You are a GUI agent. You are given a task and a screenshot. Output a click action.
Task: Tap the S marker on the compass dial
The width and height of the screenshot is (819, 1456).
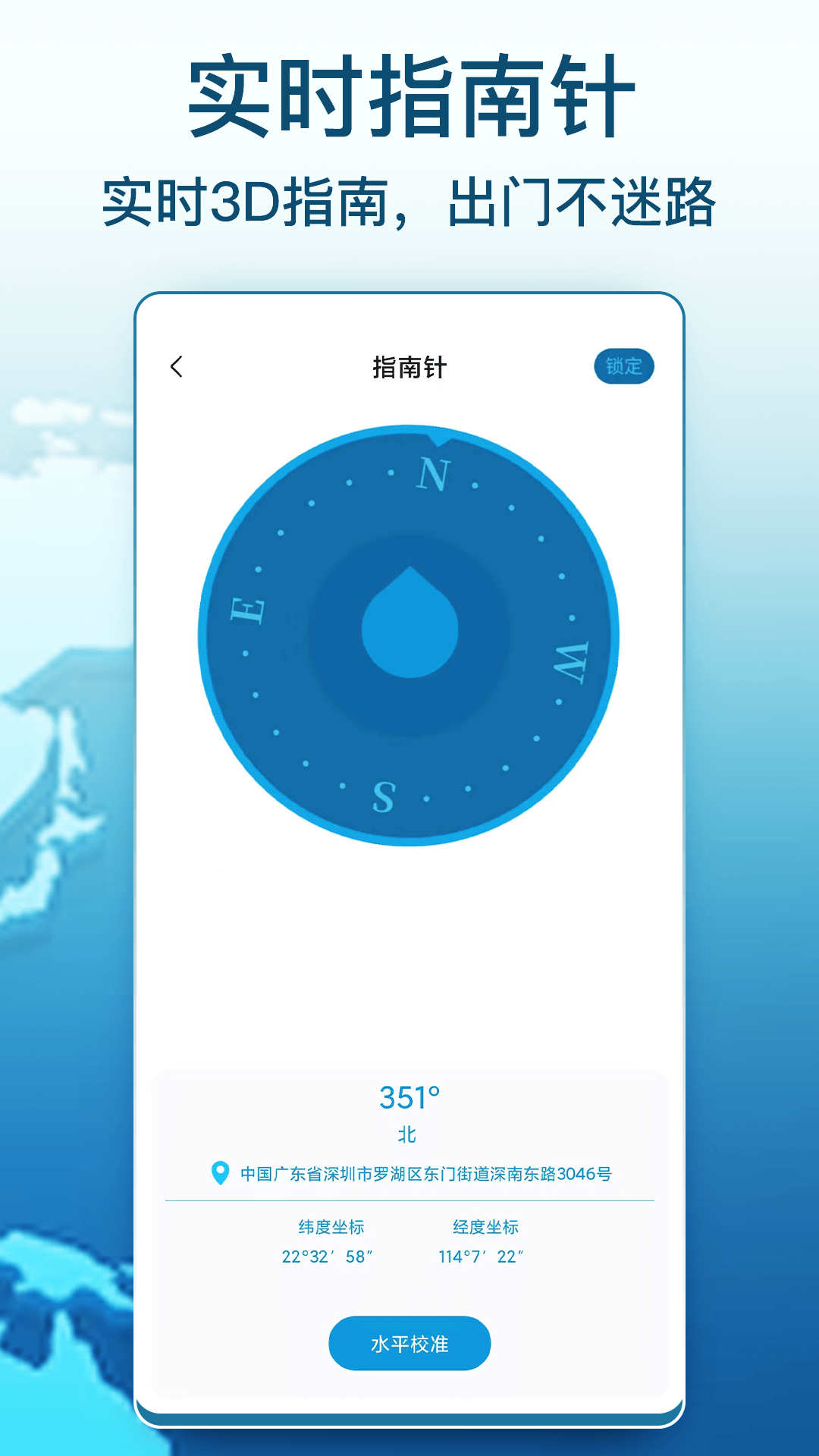point(384,795)
